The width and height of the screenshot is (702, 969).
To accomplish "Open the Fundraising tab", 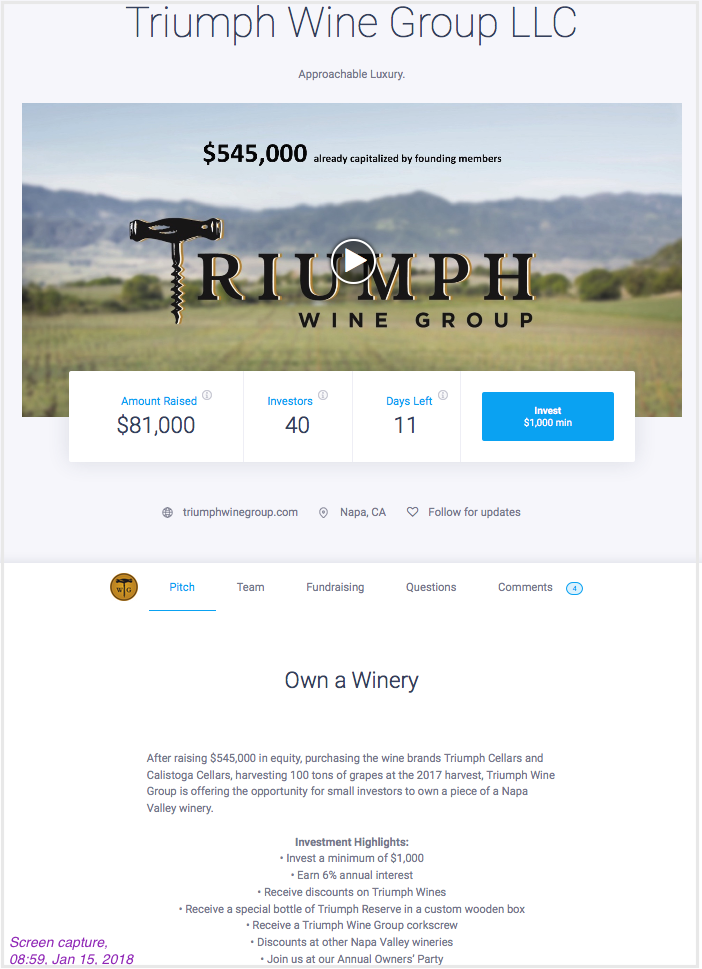I will pos(335,587).
